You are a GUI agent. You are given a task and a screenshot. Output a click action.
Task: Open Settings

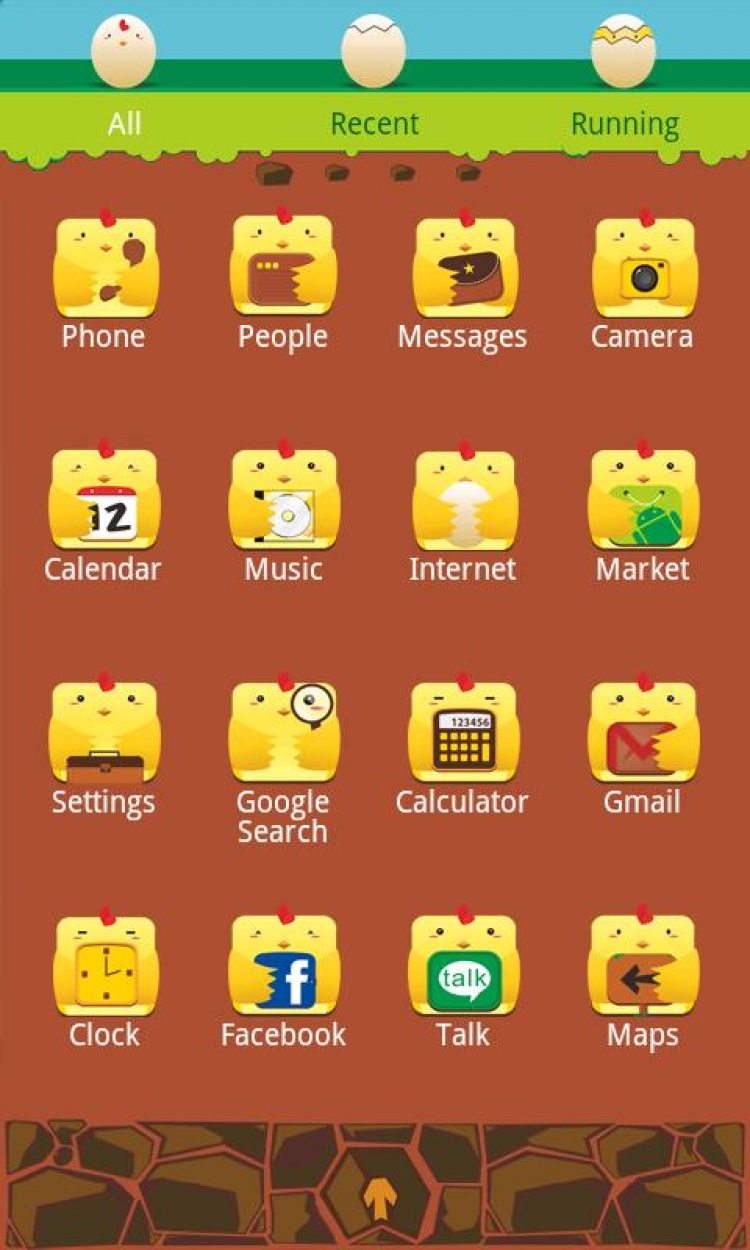(x=104, y=733)
